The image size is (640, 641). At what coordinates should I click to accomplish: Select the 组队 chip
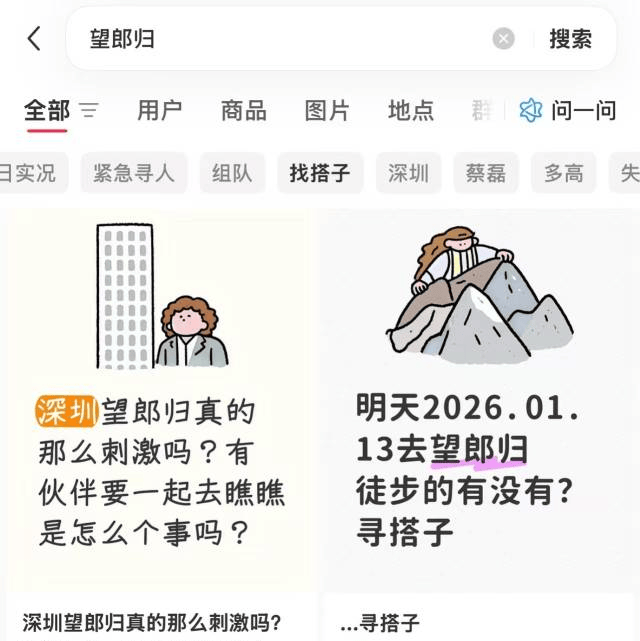click(x=232, y=173)
